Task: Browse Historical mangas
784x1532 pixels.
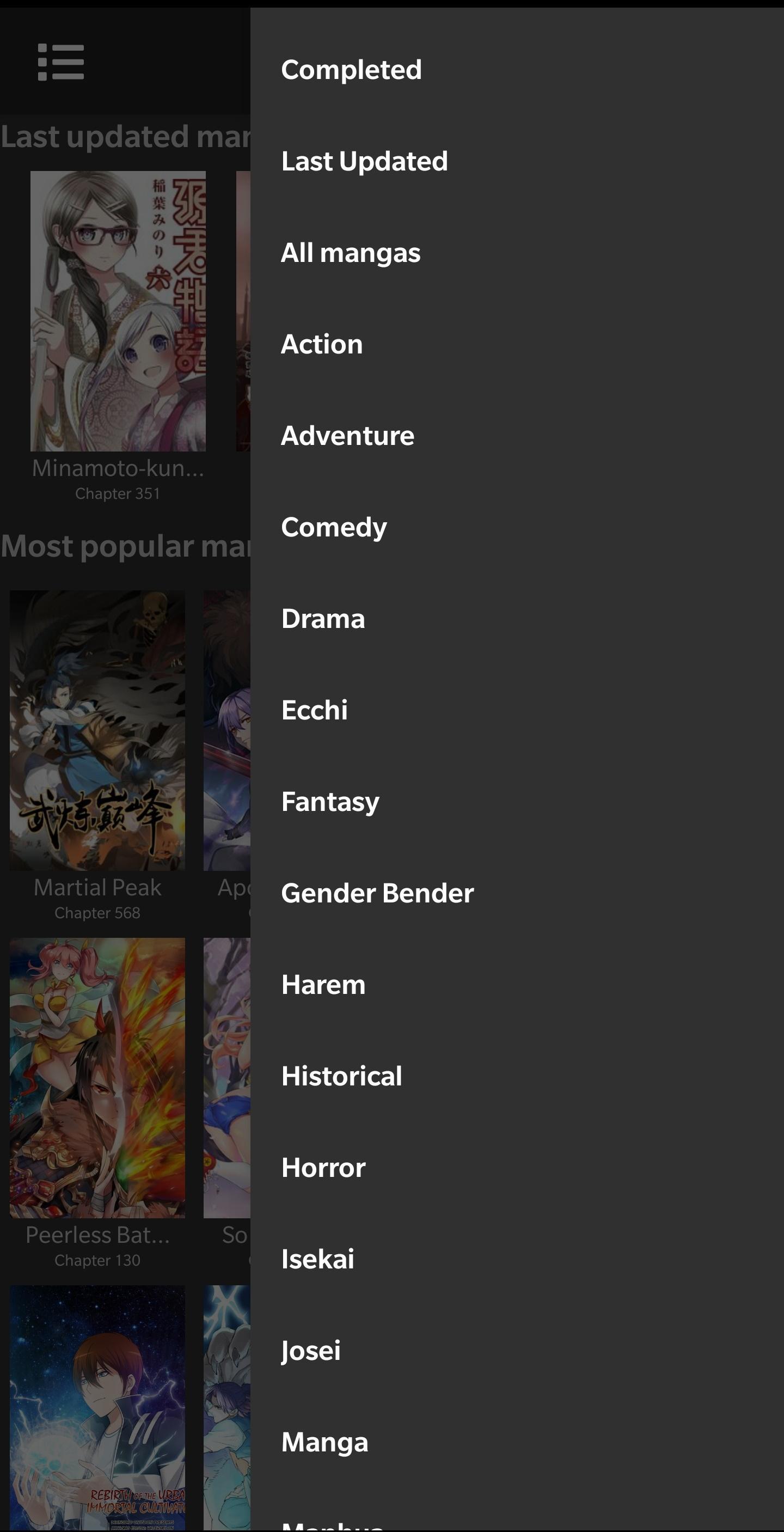Action: click(x=341, y=1077)
